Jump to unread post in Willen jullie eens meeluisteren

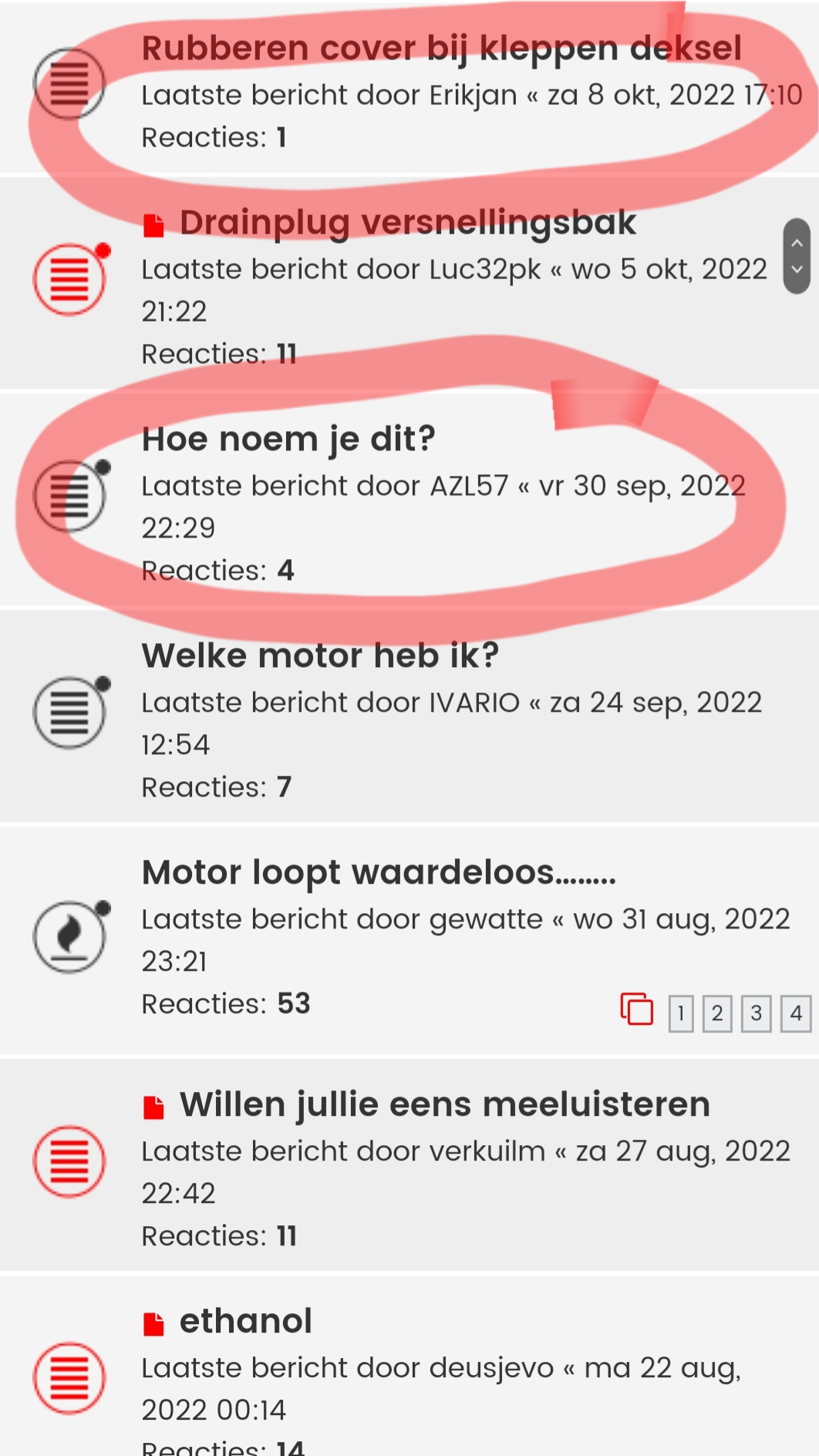[x=154, y=1107]
